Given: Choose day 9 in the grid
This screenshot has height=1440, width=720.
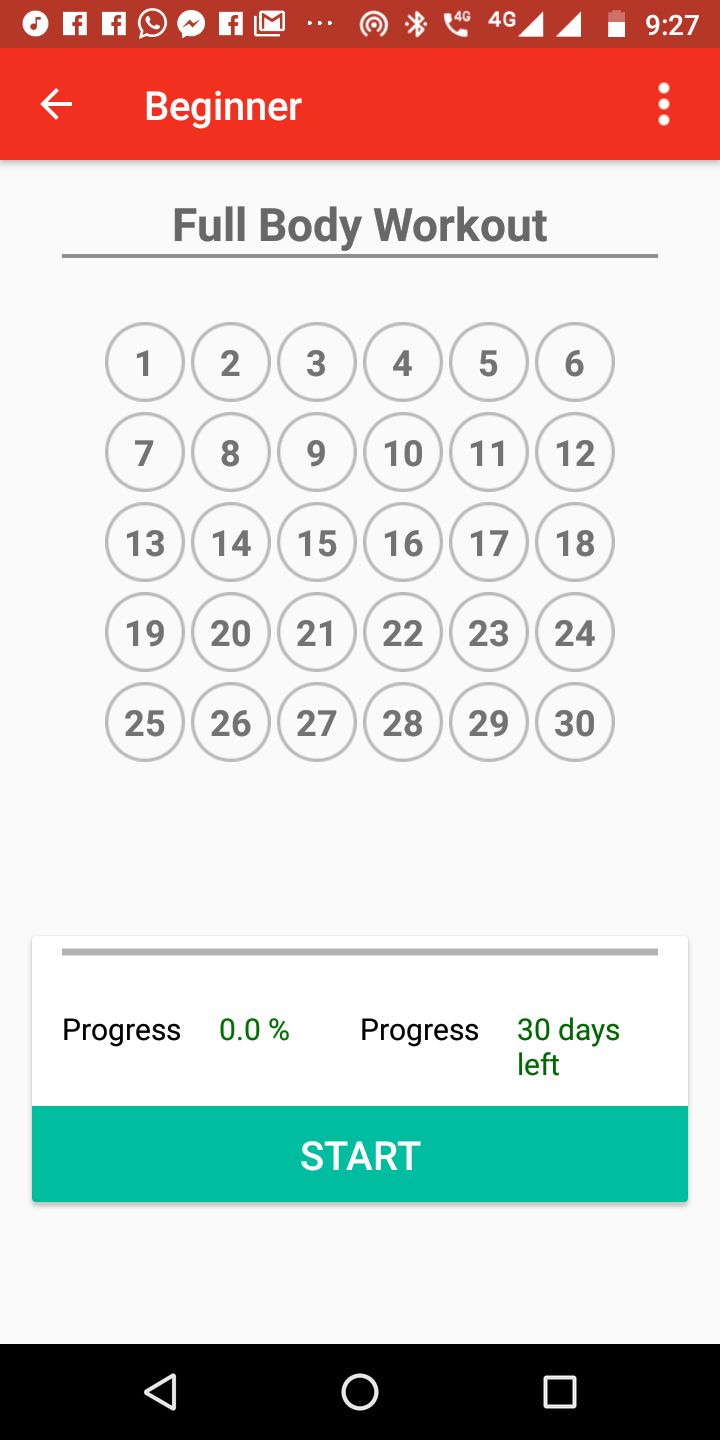Looking at the screenshot, I should 317,453.
